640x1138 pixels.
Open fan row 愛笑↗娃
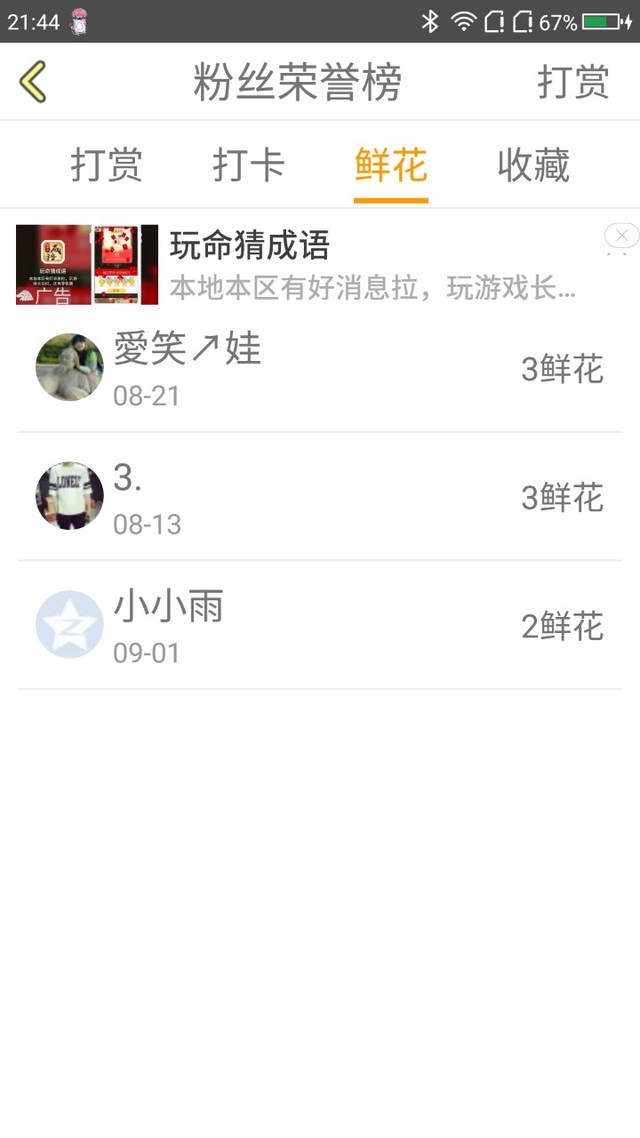point(320,368)
